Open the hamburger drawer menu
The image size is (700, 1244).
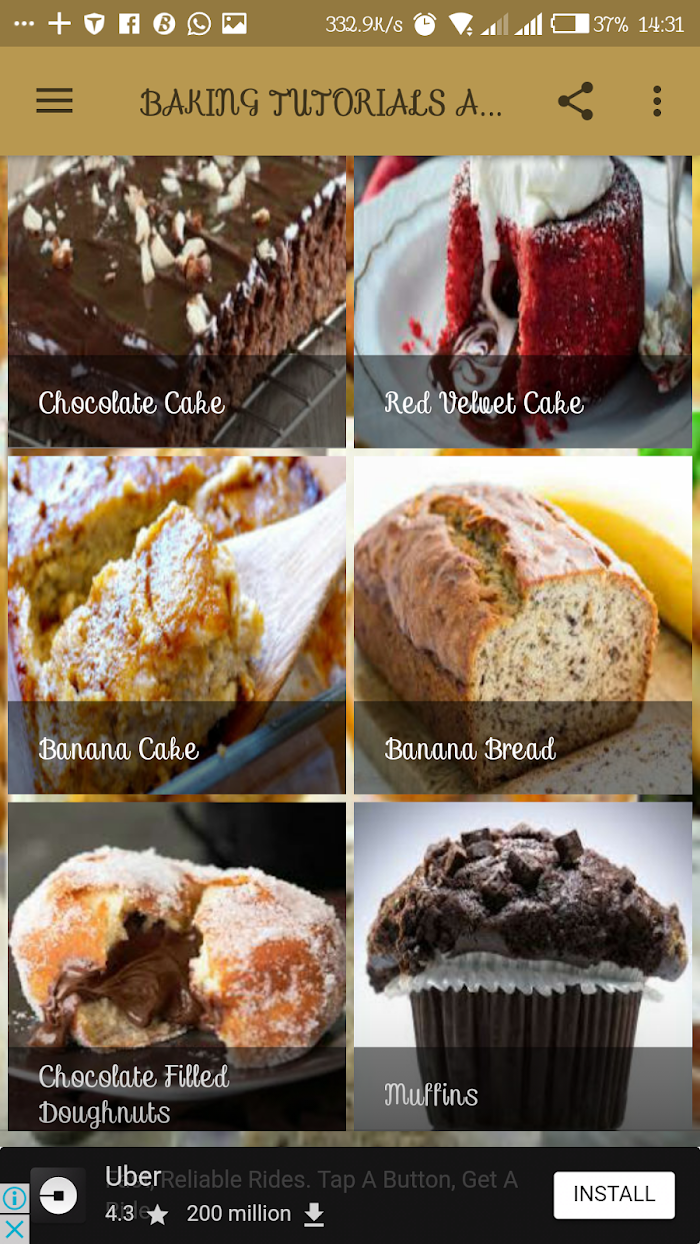click(54, 101)
